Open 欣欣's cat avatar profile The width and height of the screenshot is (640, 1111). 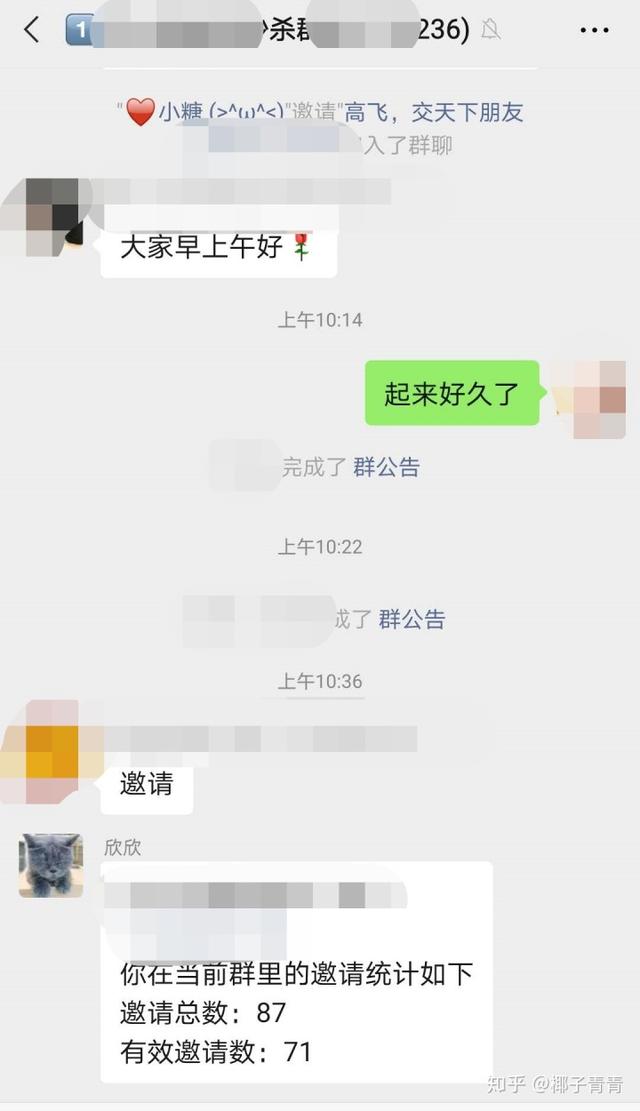click(50, 865)
